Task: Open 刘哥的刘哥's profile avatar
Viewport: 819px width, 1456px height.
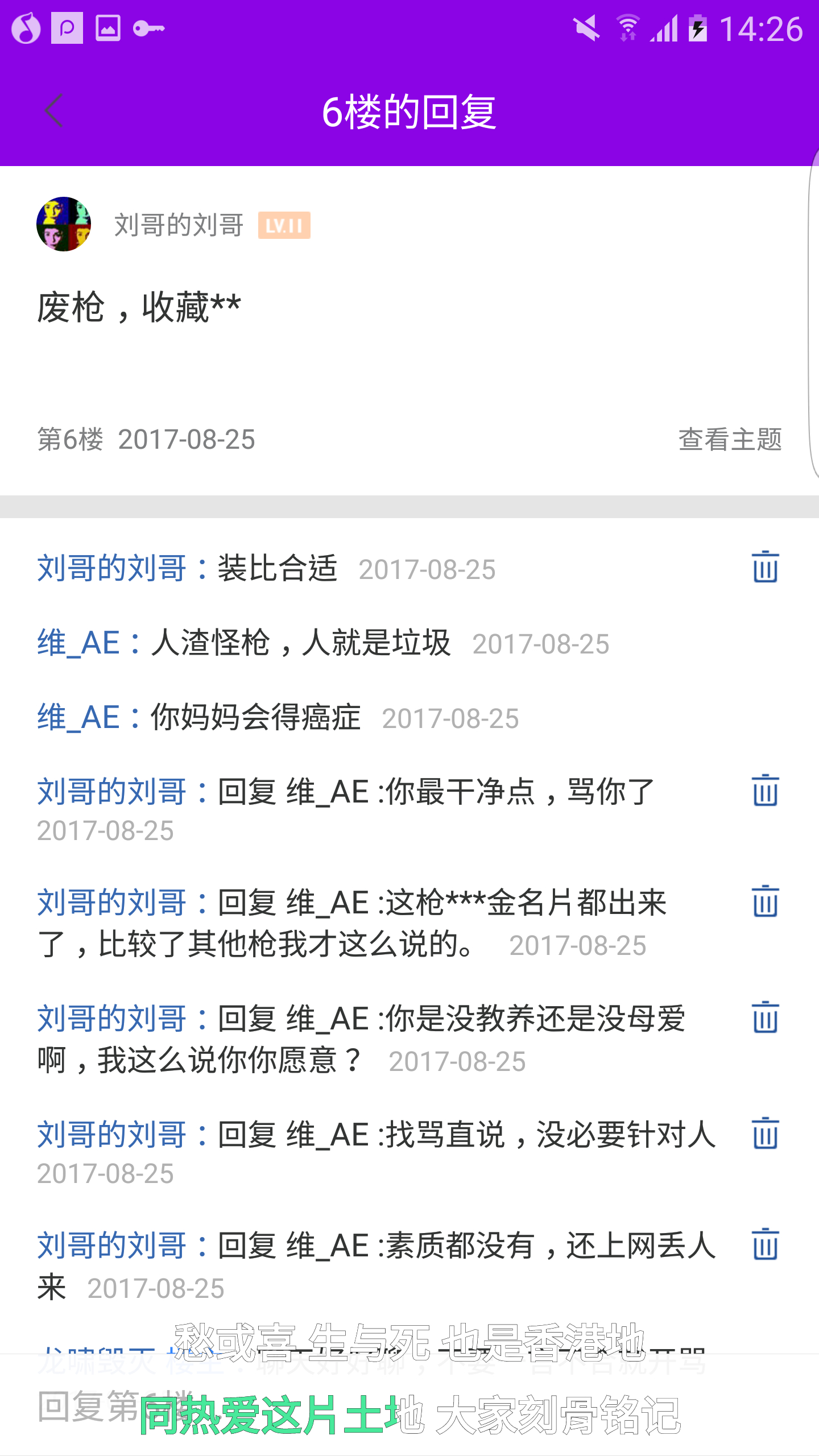Action: coord(64,224)
